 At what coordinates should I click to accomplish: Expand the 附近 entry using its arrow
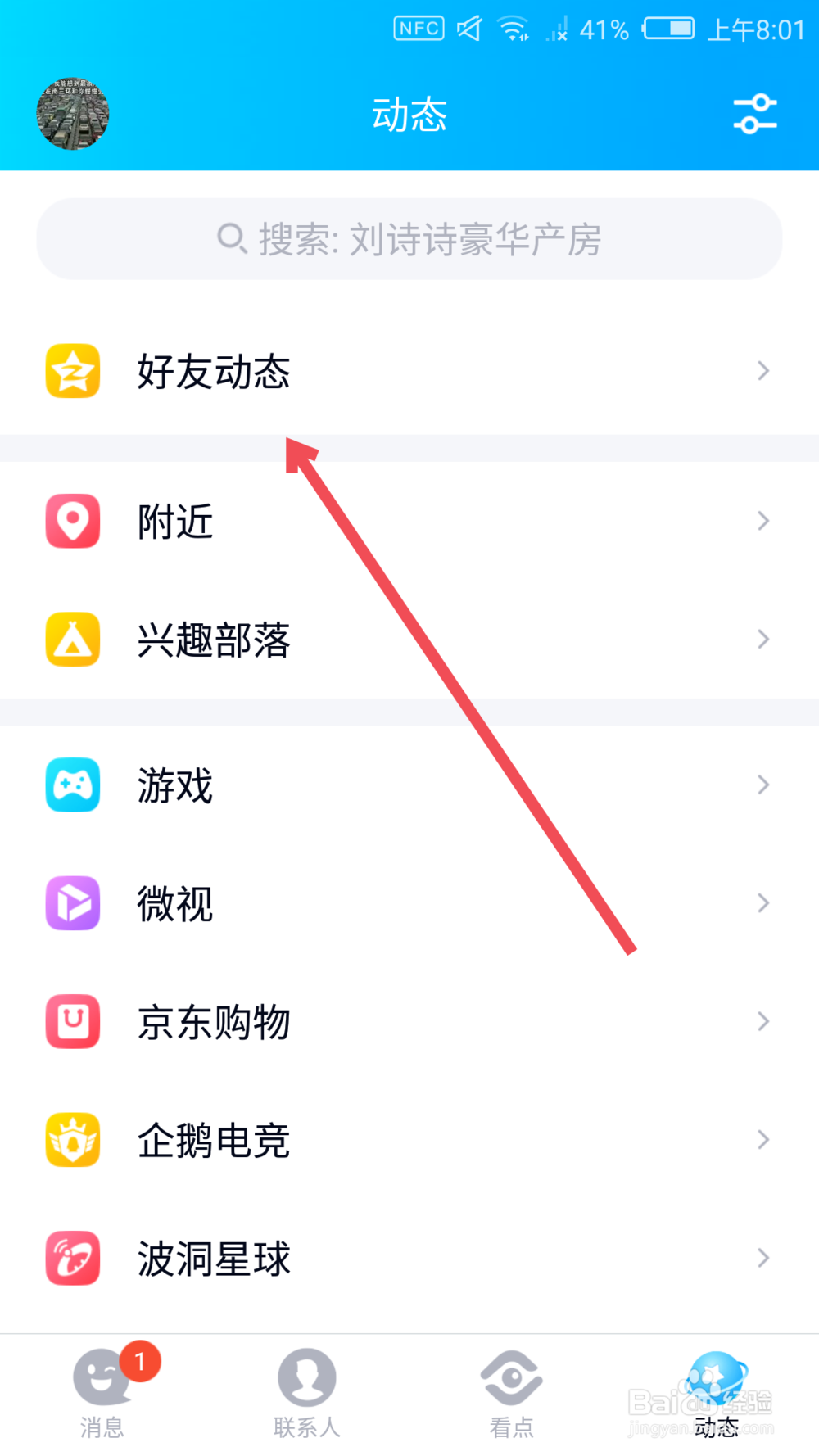click(762, 520)
